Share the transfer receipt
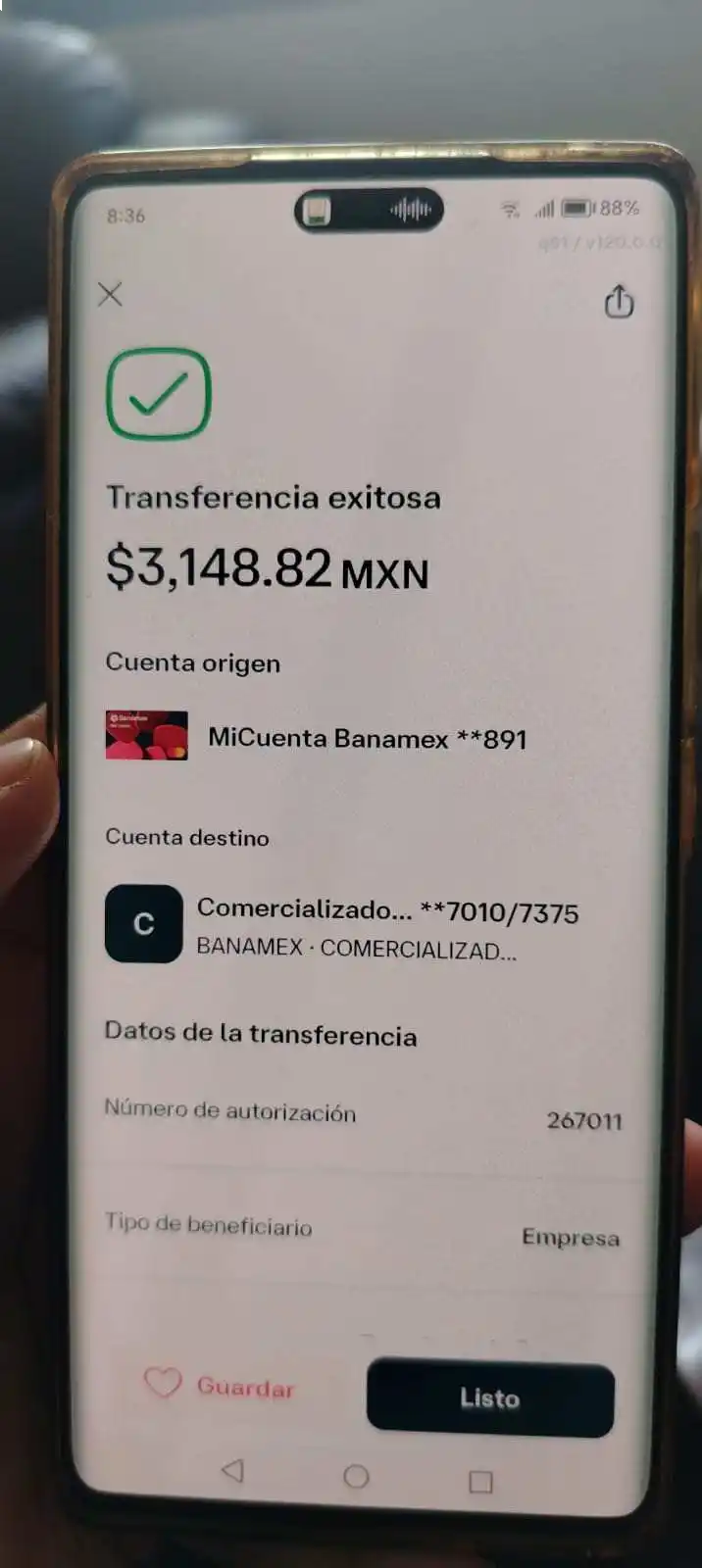 click(x=619, y=302)
